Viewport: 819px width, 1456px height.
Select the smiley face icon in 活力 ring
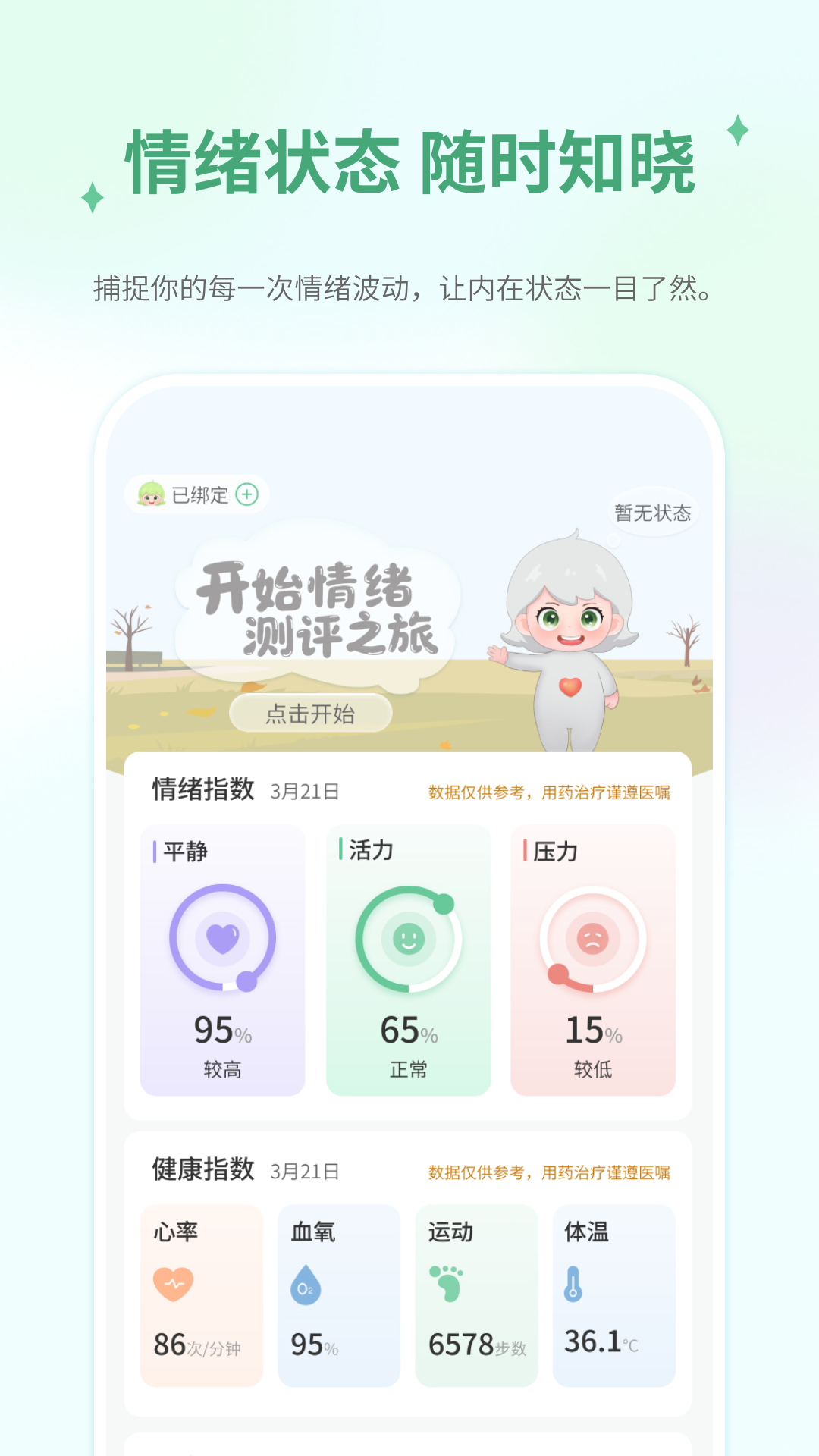pyautogui.click(x=408, y=940)
